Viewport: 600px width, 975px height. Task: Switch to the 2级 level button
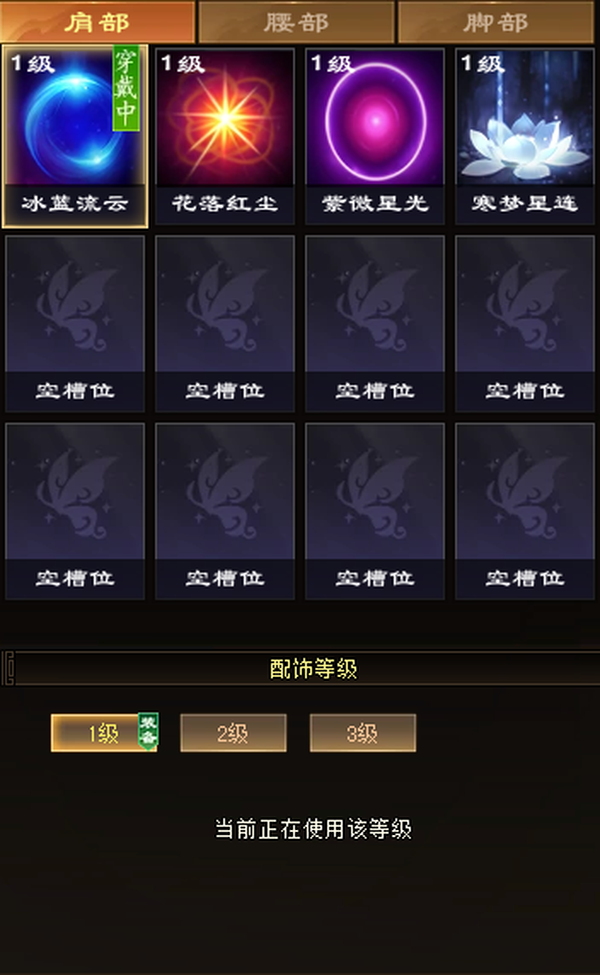(x=233, y=733)
